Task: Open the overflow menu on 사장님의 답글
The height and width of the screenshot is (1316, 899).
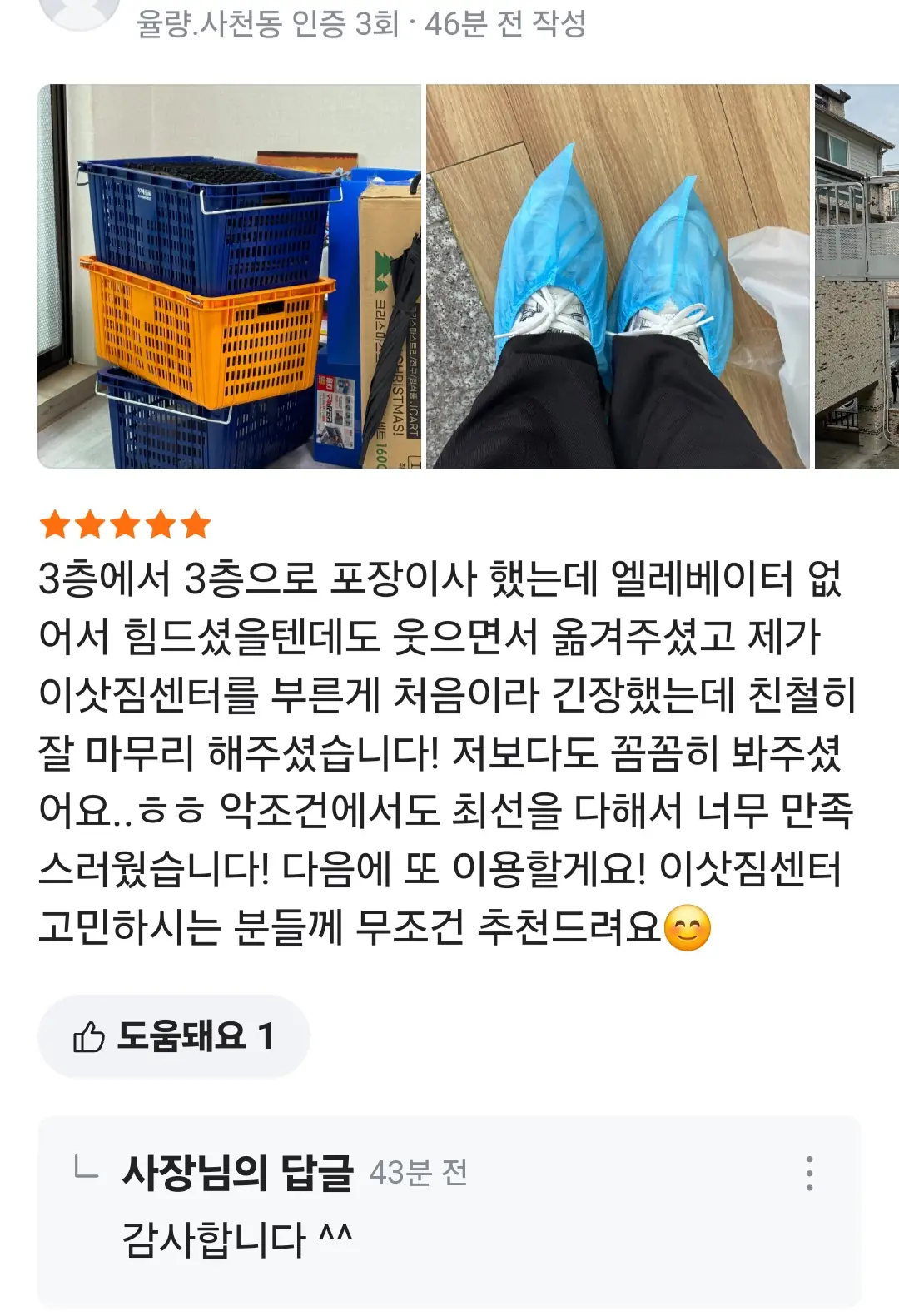Action: [809, 1173]
